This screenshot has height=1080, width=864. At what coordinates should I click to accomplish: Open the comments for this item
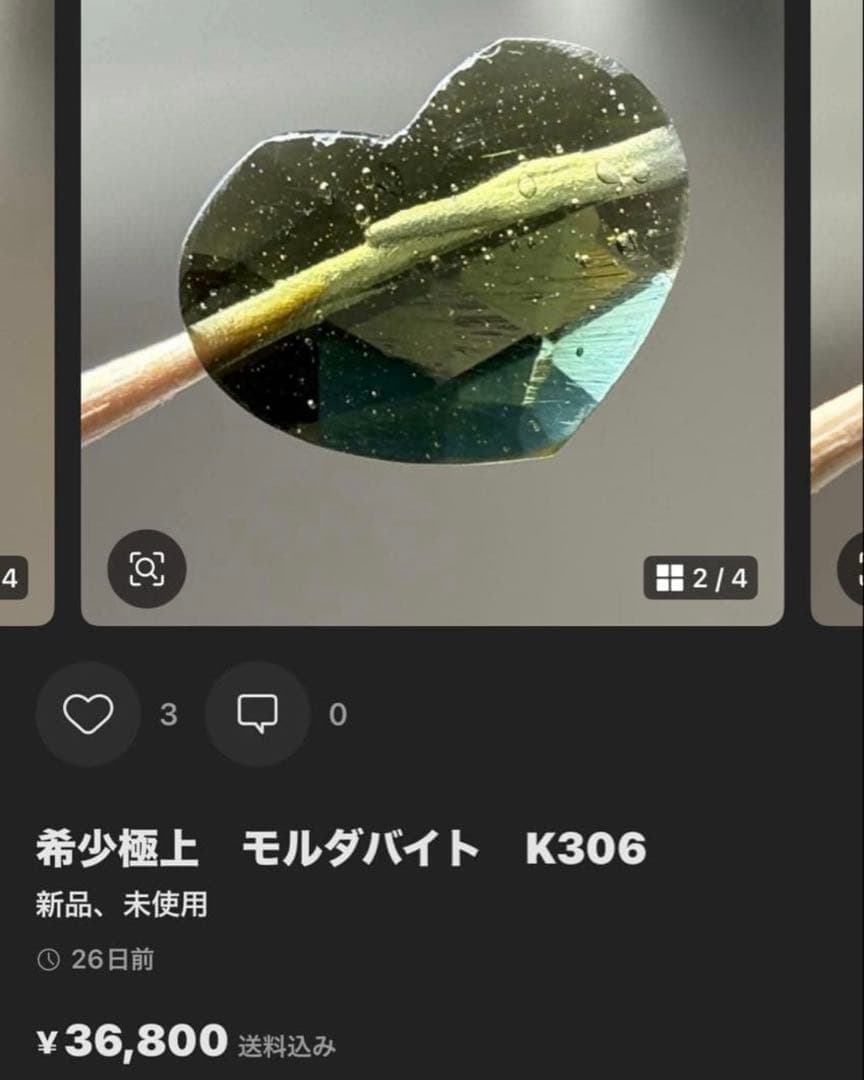(257, 714)
